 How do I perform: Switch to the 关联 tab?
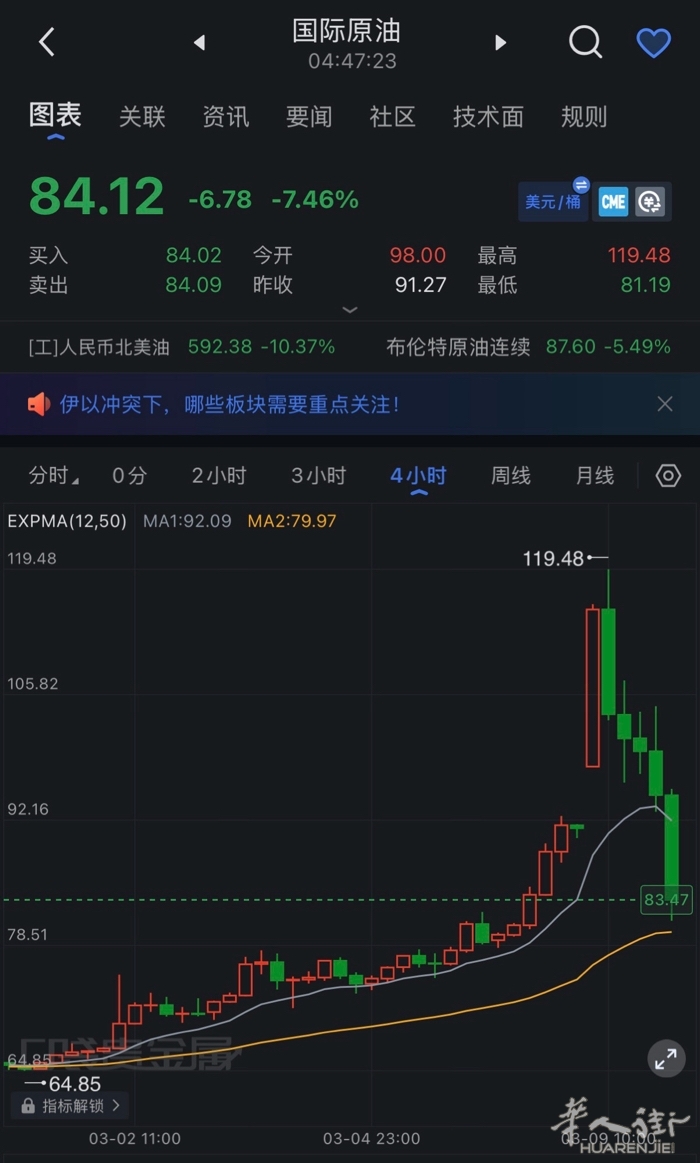142,117
